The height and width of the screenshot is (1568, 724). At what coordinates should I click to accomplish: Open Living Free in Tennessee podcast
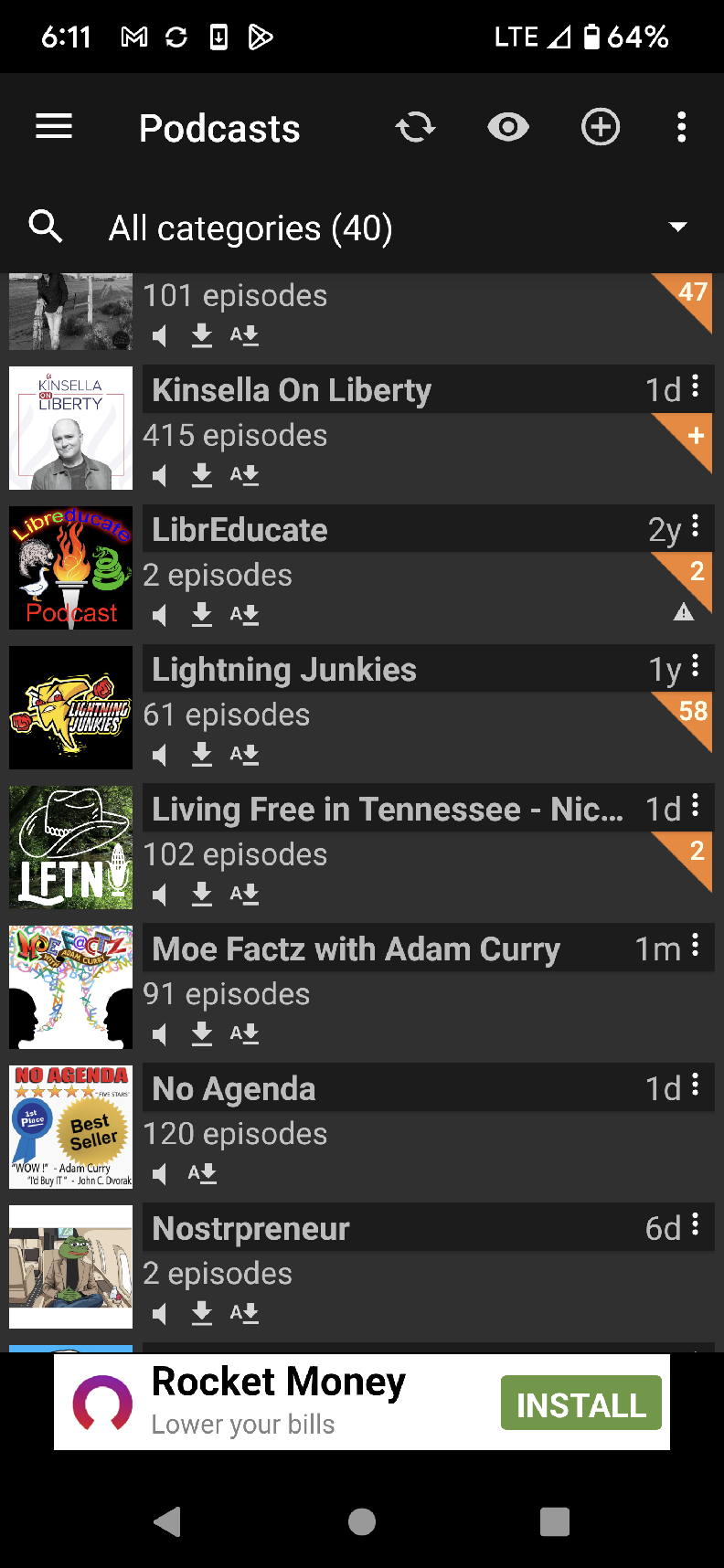[x=388, y=810]
